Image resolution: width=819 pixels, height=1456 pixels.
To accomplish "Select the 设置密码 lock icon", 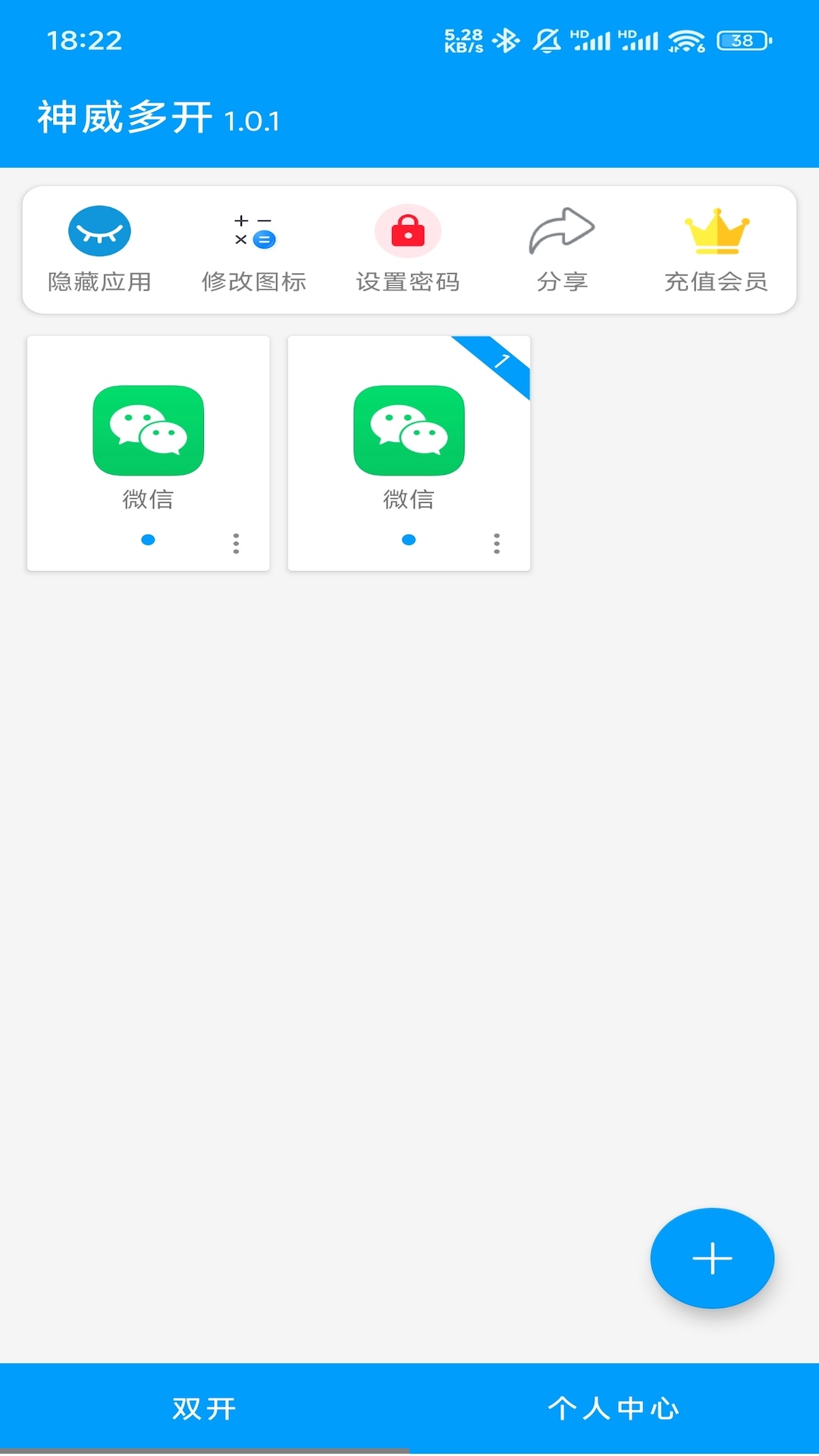I will pos(408,230).
